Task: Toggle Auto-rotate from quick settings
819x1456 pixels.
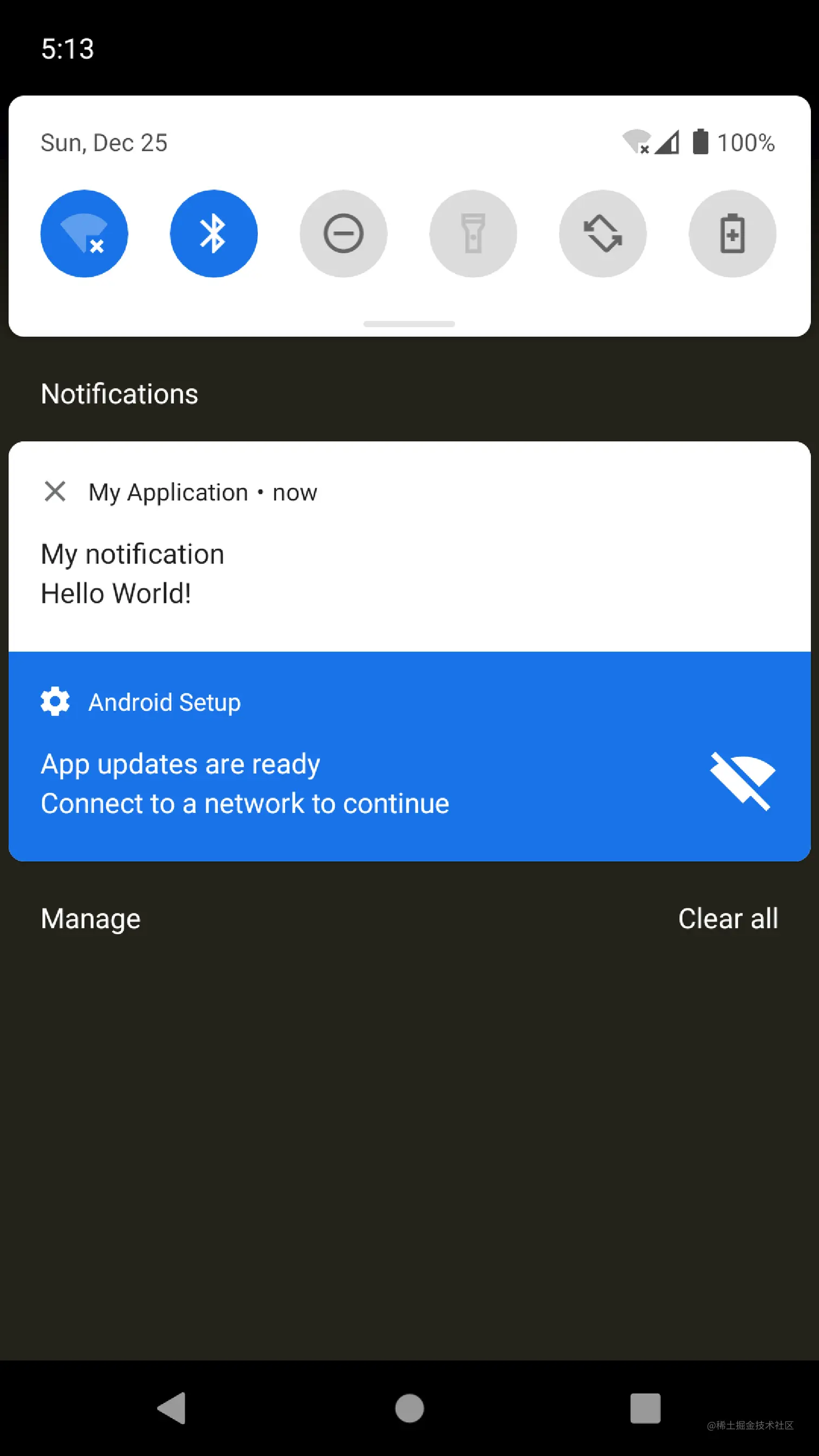Action: pos(602,233)
